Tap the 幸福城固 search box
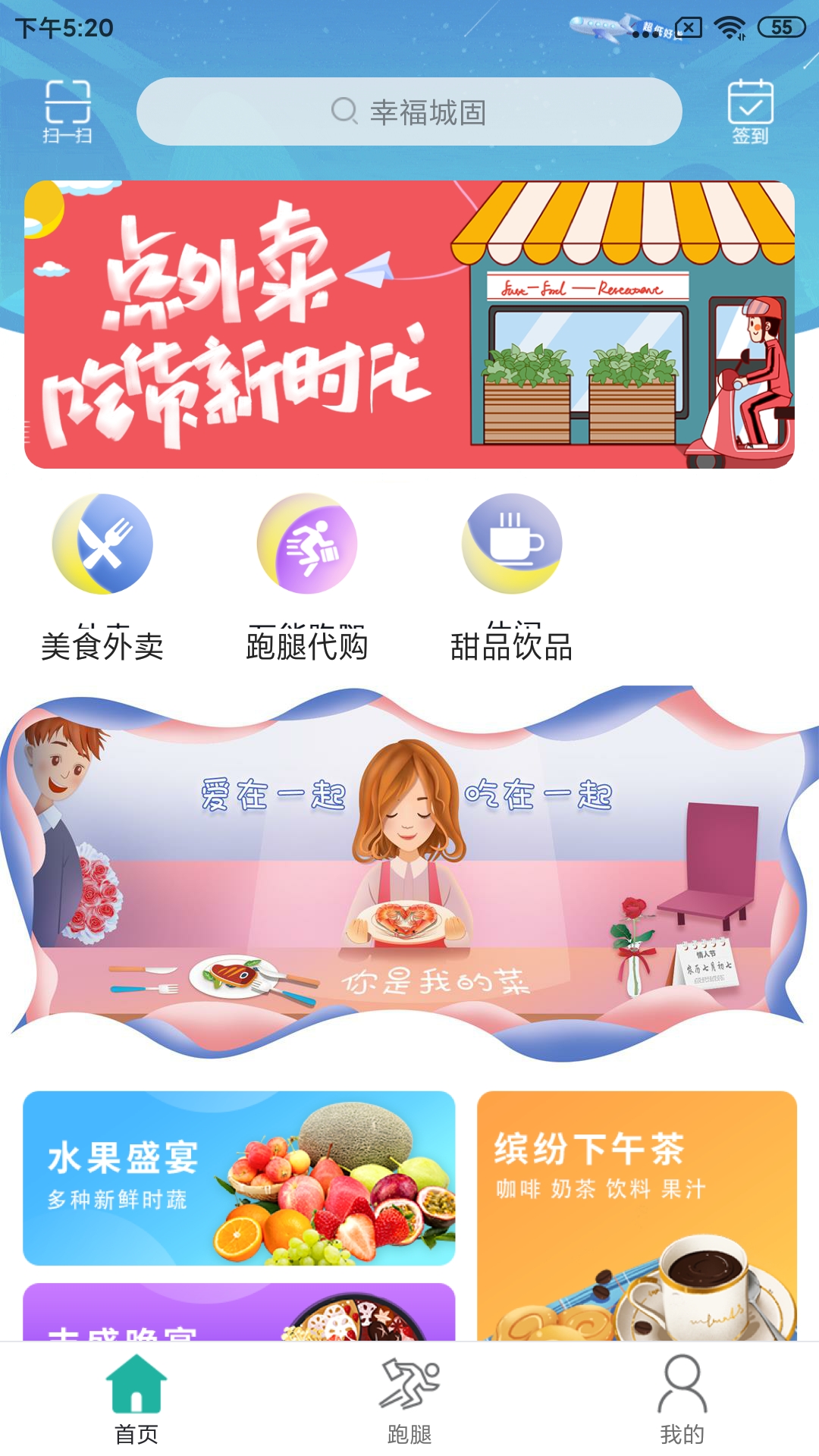 409,111
